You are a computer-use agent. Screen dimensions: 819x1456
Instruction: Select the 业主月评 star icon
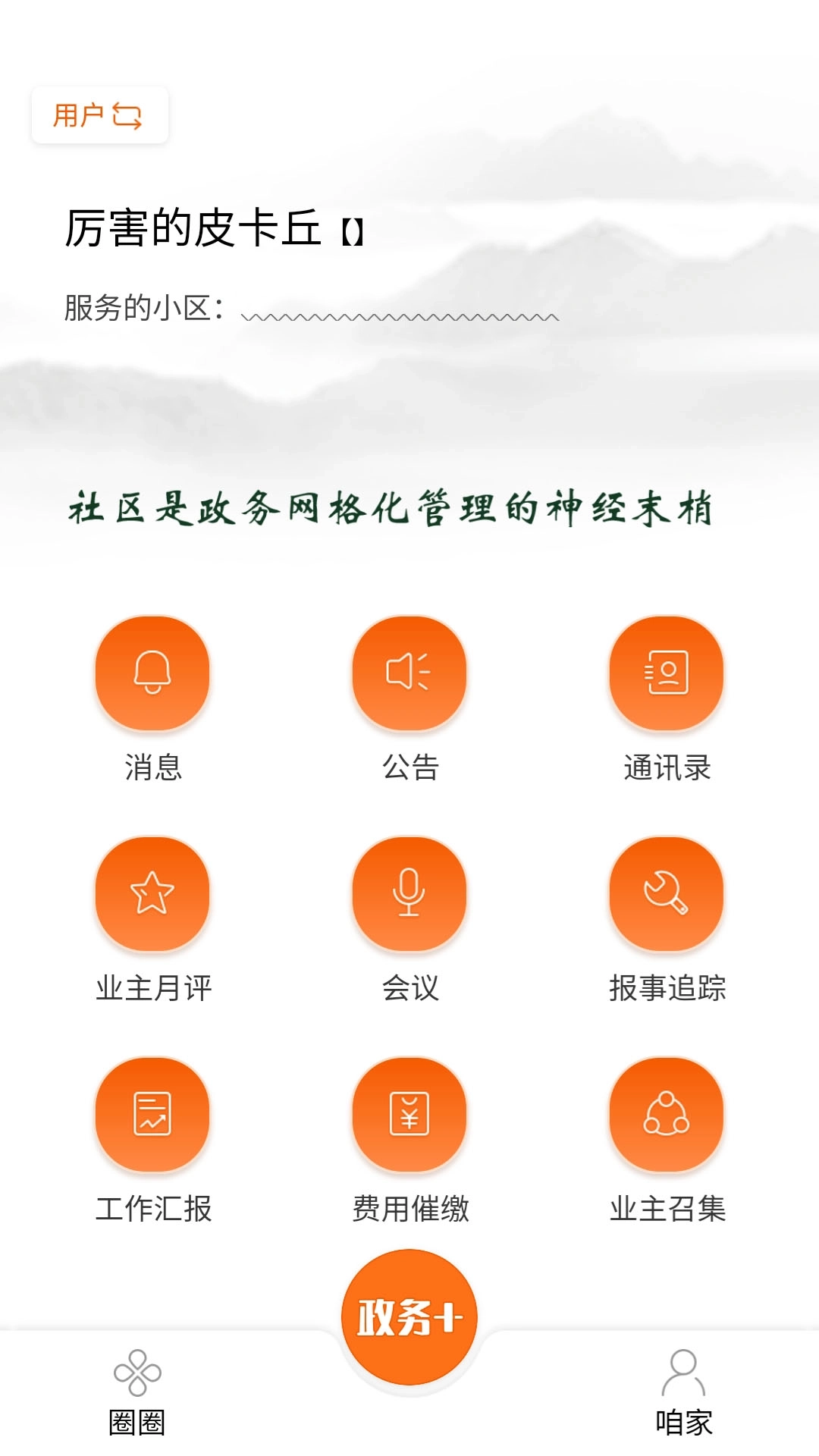(x=153, y=895)
